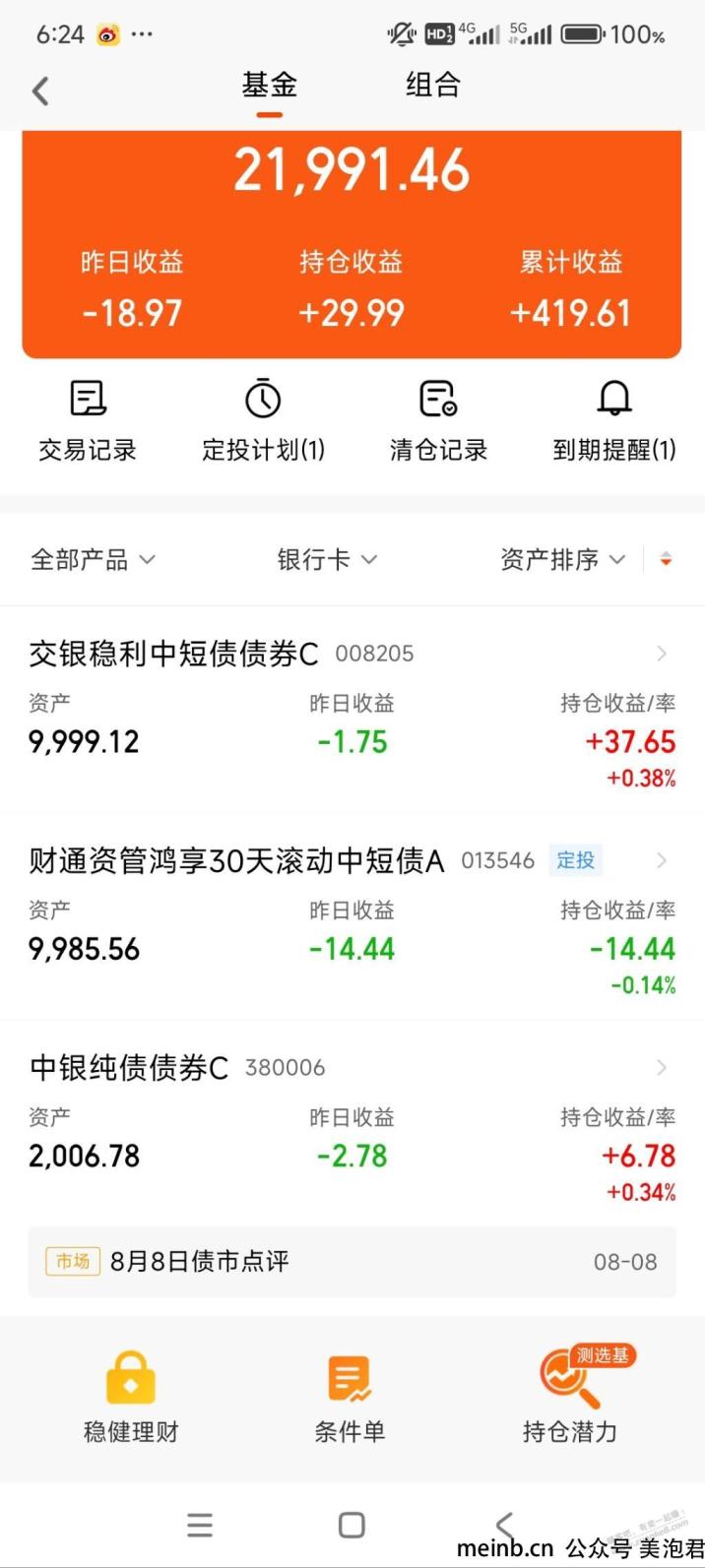Open 到期提醒(1) bell
Screen dimensions: 705x1568
(614, 421)
